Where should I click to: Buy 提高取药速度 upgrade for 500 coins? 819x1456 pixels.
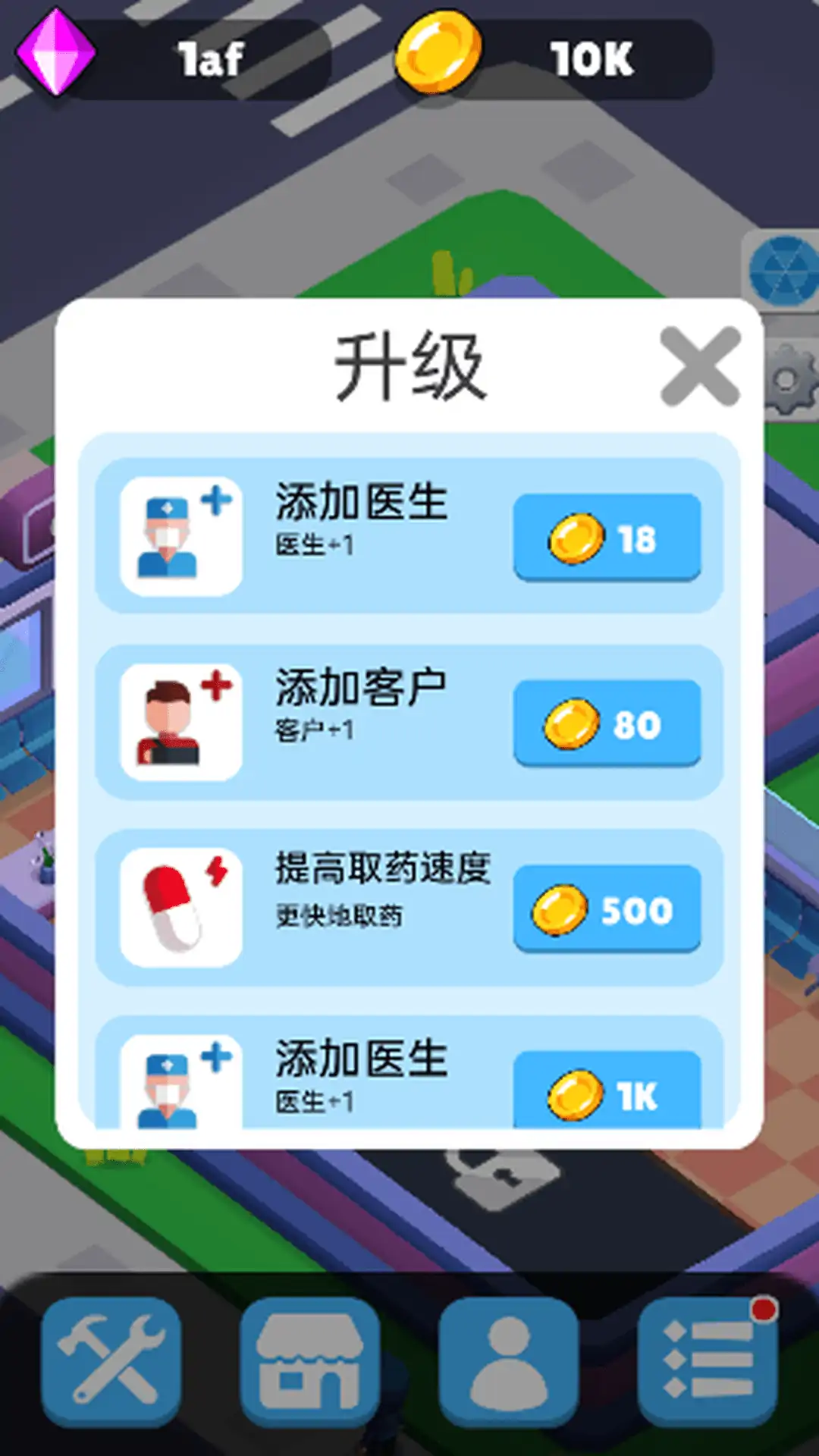tap(607, 908)
